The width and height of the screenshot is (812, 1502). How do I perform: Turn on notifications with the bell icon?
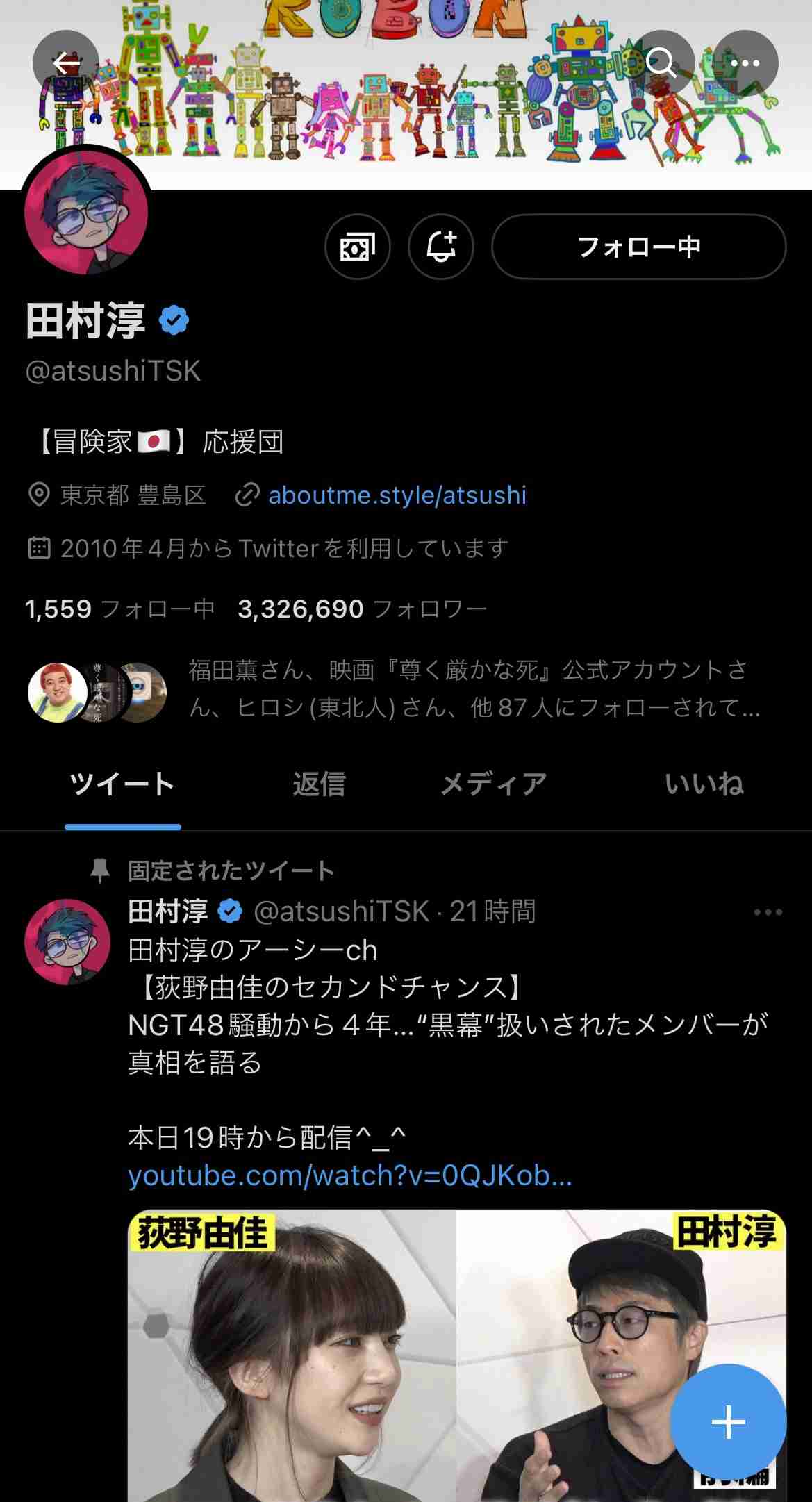click(441, 247)
